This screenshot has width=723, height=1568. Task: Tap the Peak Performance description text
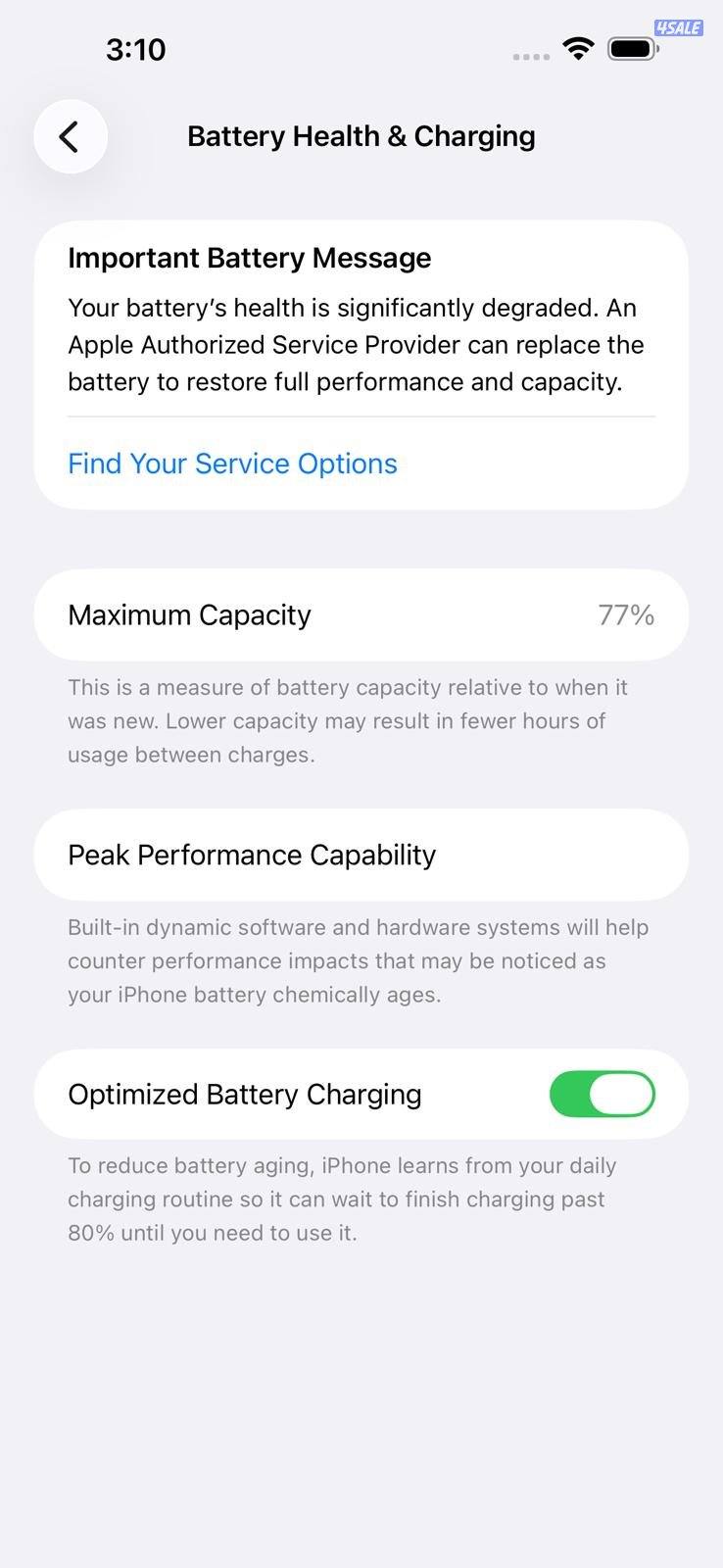(x=358, y=960)
